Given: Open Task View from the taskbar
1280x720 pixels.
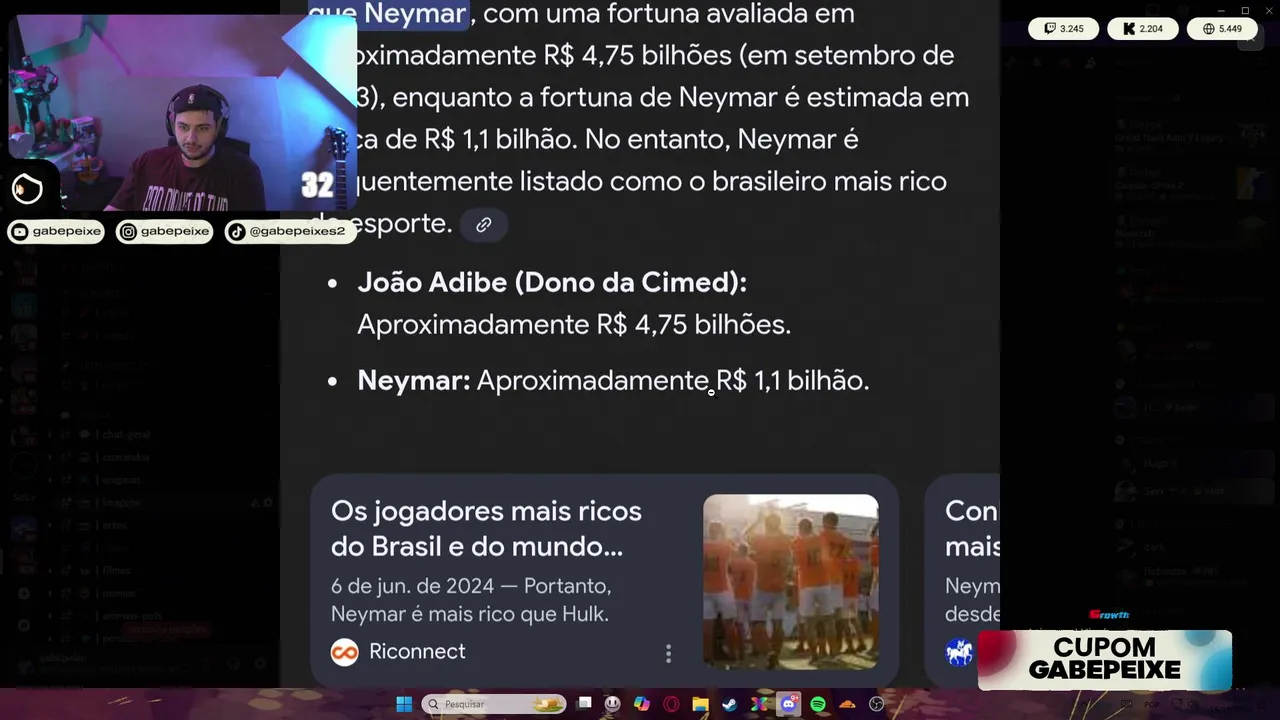Looking at the screenshot, I should tap(585, 704).
